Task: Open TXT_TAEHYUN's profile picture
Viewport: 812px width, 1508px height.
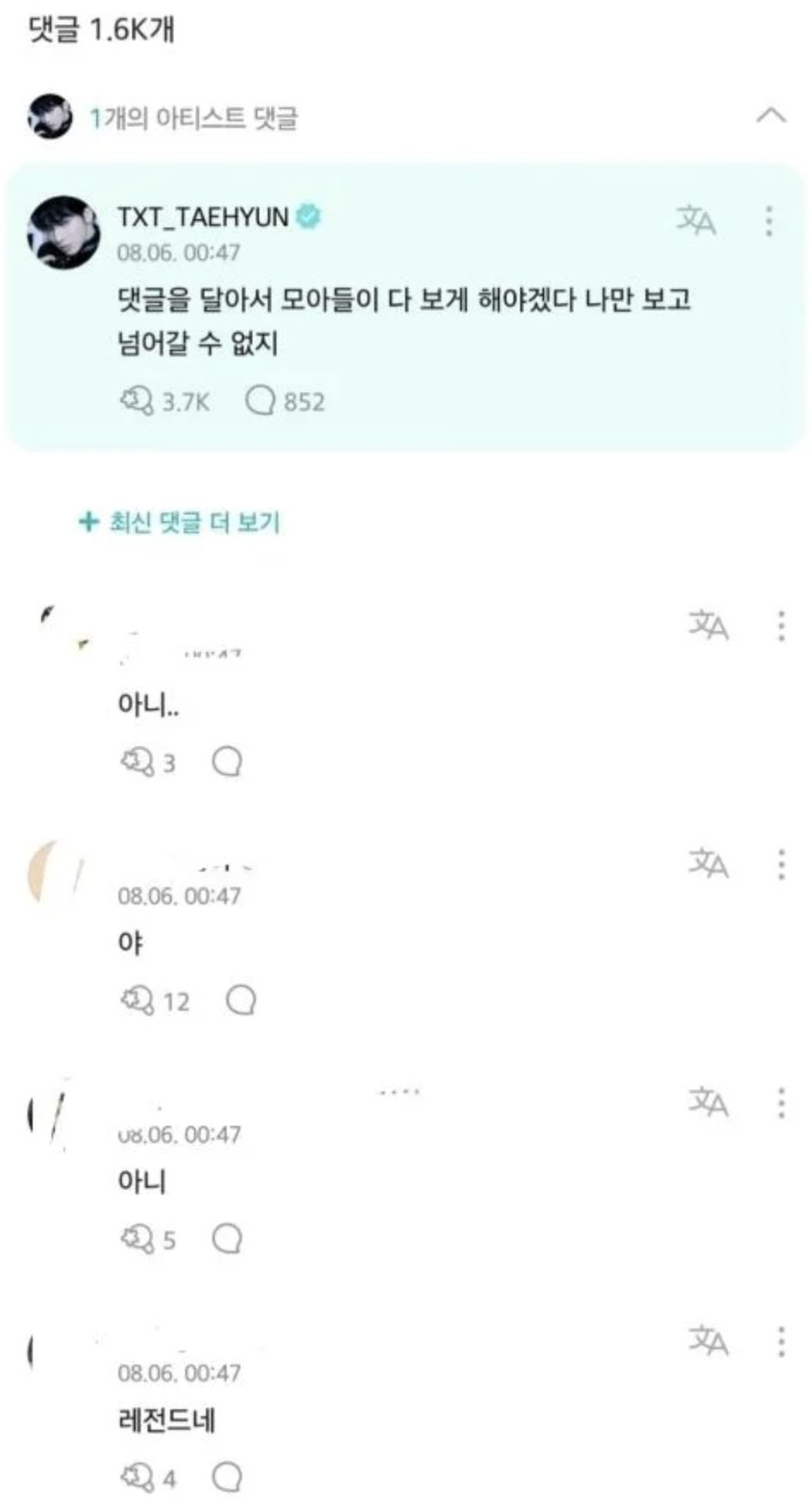Action: [x=64, y=233]
